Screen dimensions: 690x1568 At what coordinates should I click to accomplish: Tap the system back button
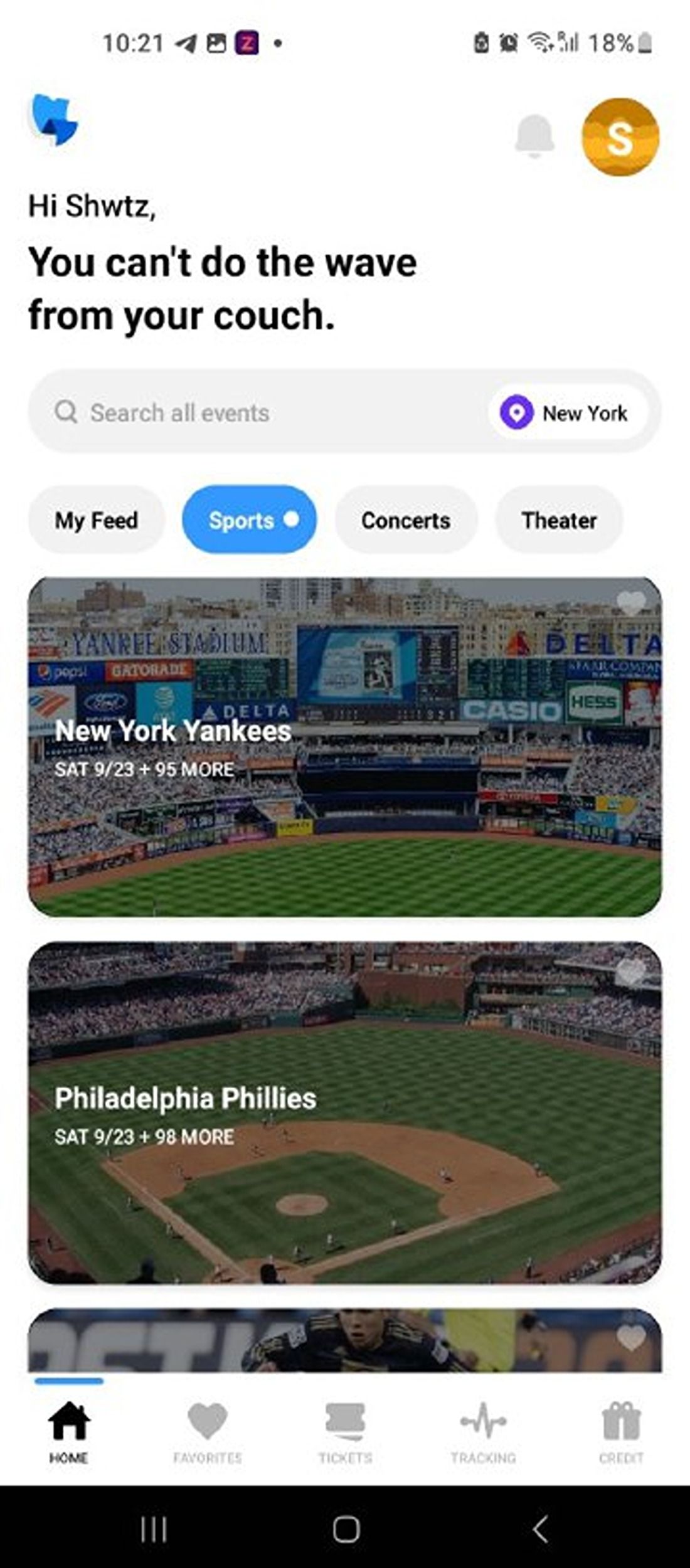(x=539, y=1529)
